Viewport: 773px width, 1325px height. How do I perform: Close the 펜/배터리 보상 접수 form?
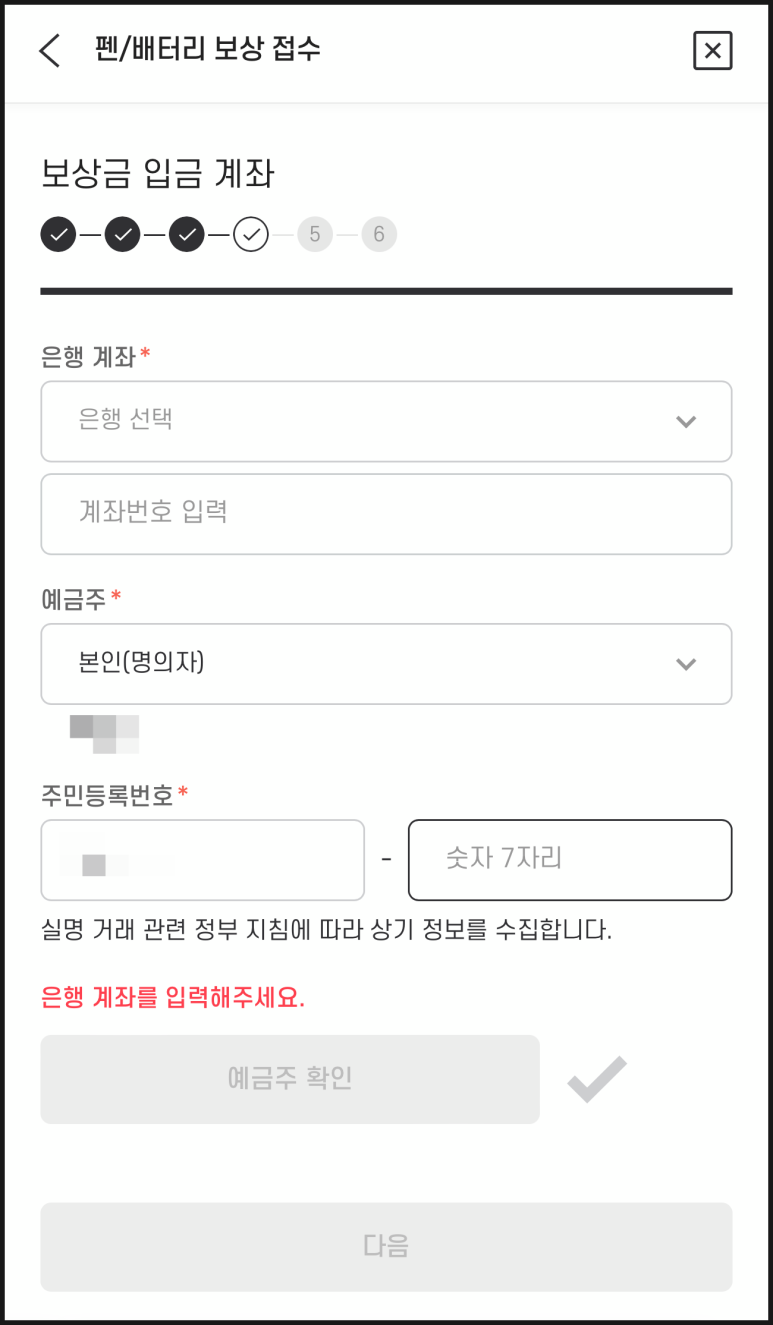point(713,50)
